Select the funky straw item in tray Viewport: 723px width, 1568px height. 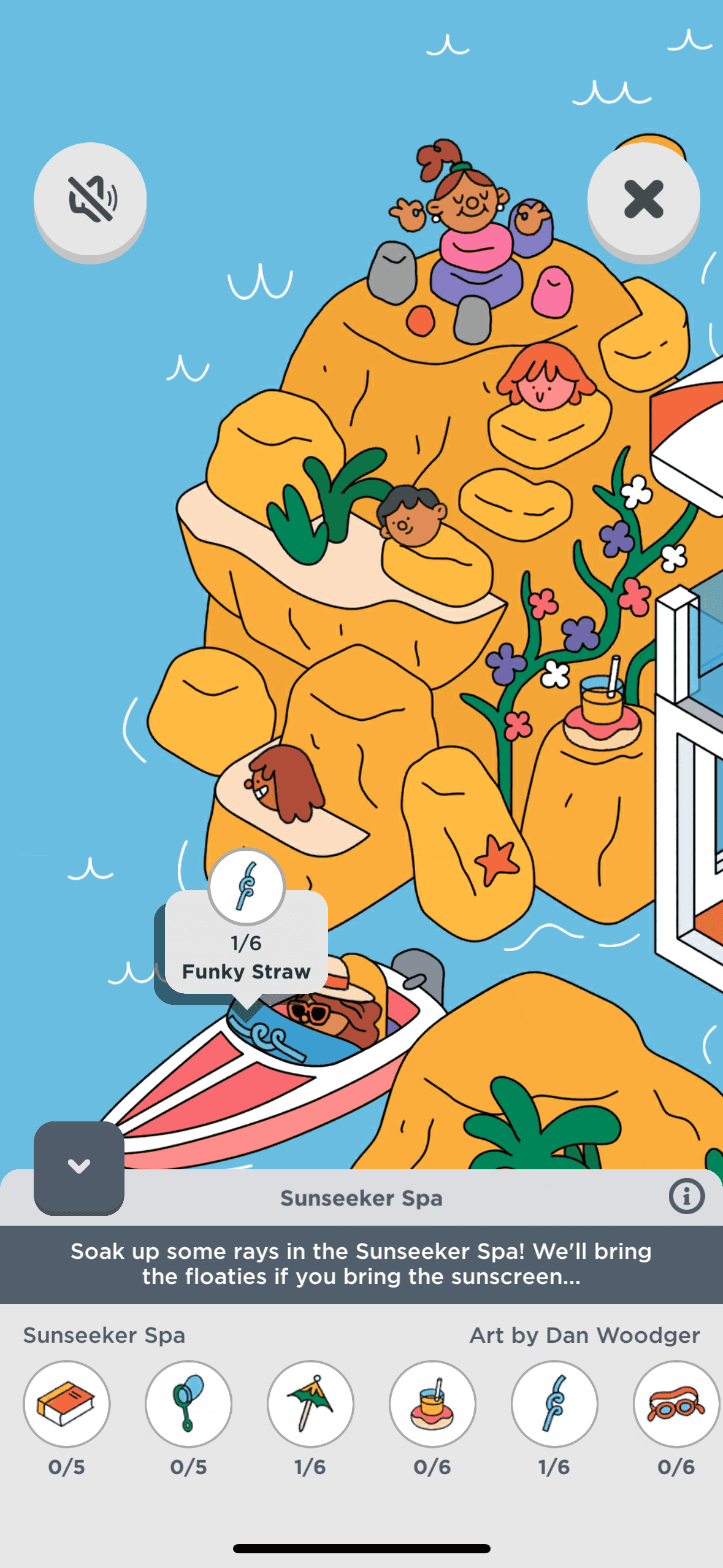[x=554, y=1404]
